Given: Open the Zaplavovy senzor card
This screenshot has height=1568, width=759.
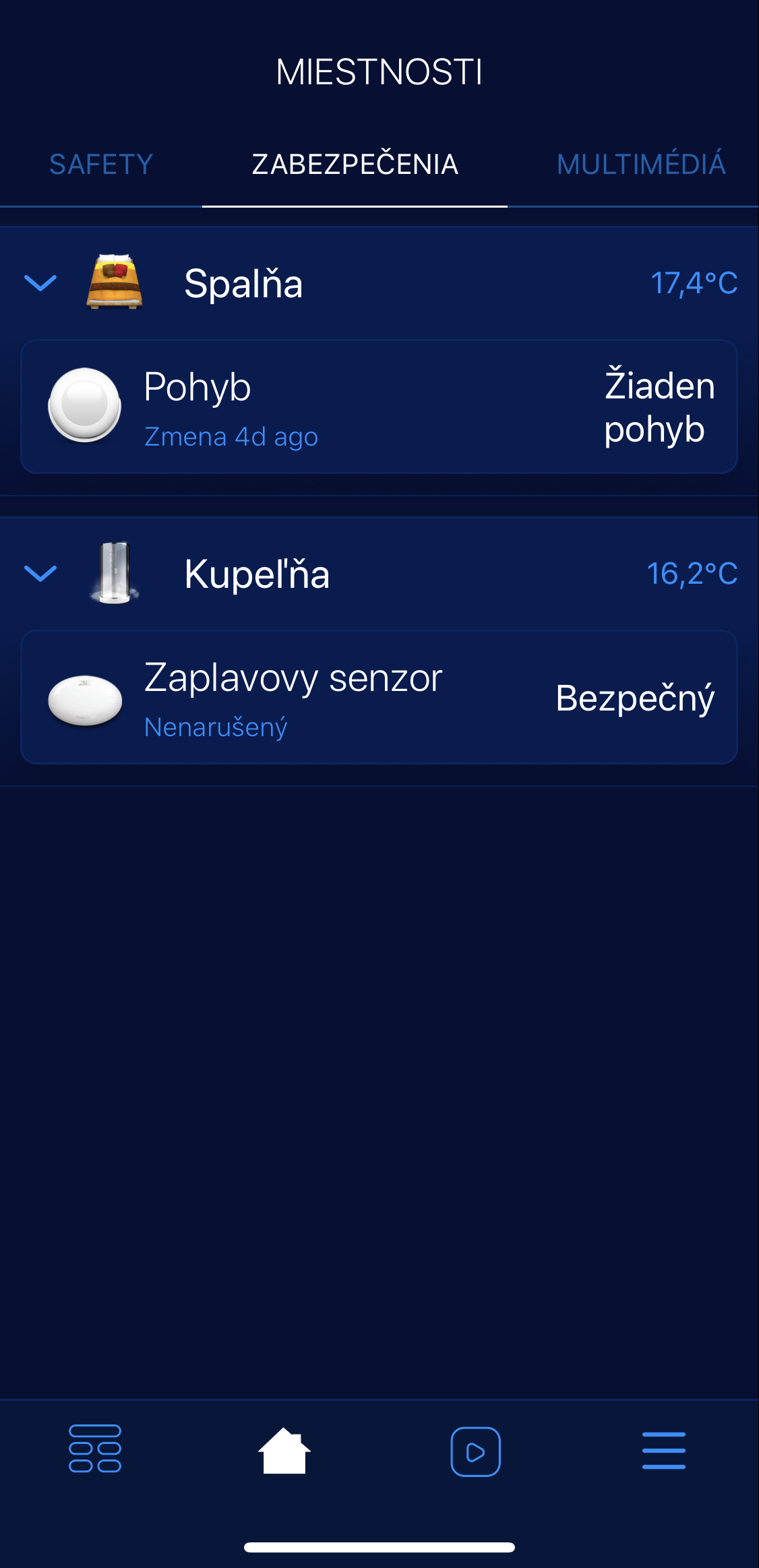Looking at the screenshot, I should pyautogui.click(x=379, y=698).
